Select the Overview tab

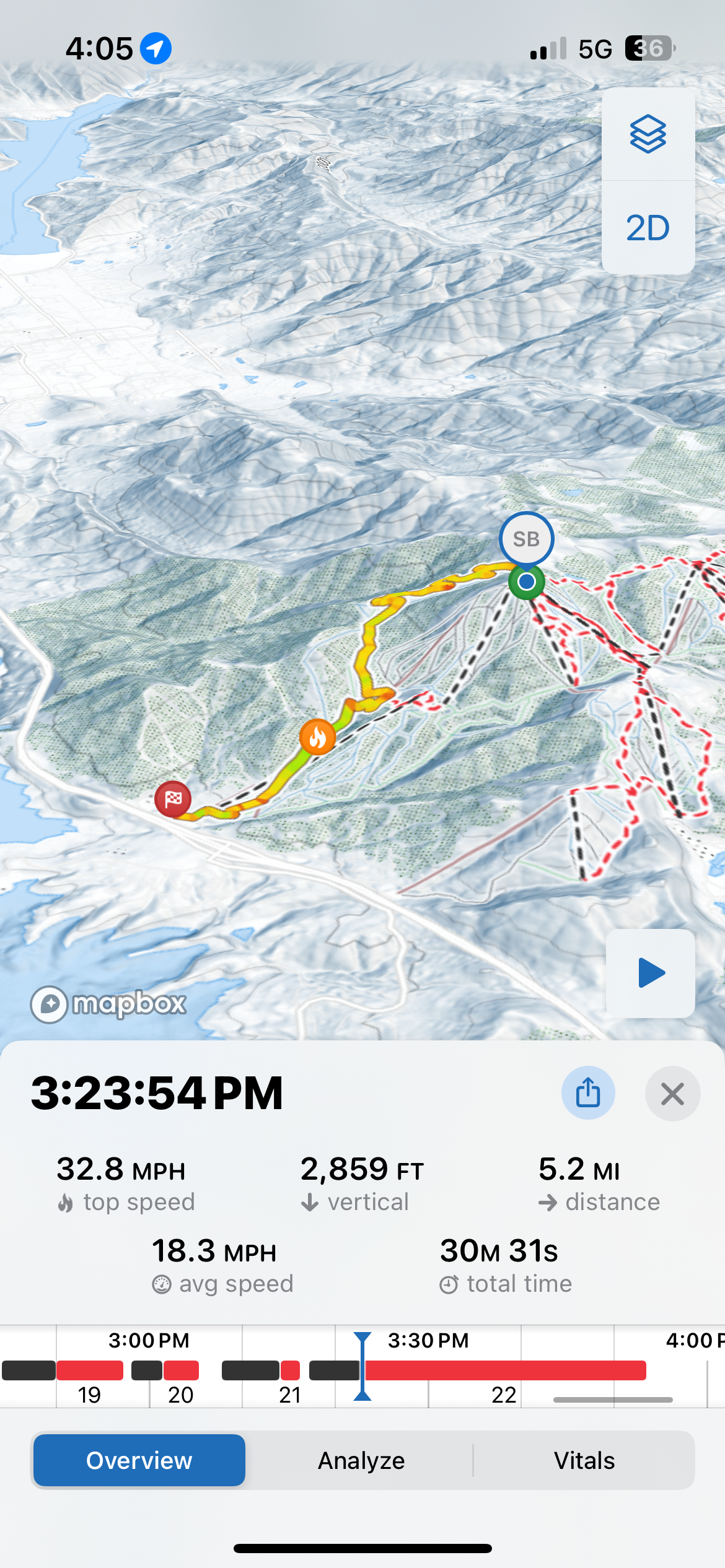click(139, 1460)
